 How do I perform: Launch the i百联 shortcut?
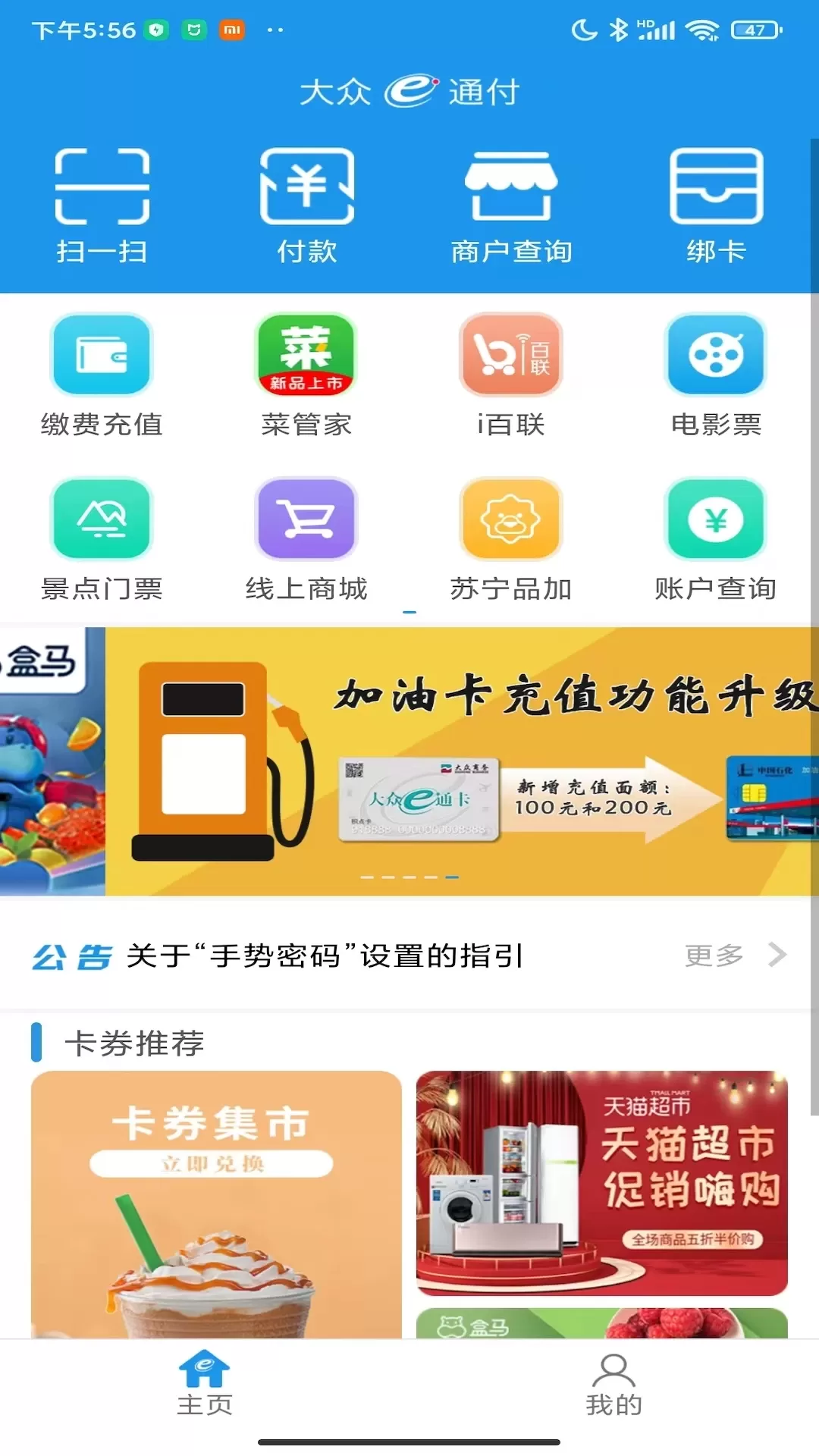511,375
